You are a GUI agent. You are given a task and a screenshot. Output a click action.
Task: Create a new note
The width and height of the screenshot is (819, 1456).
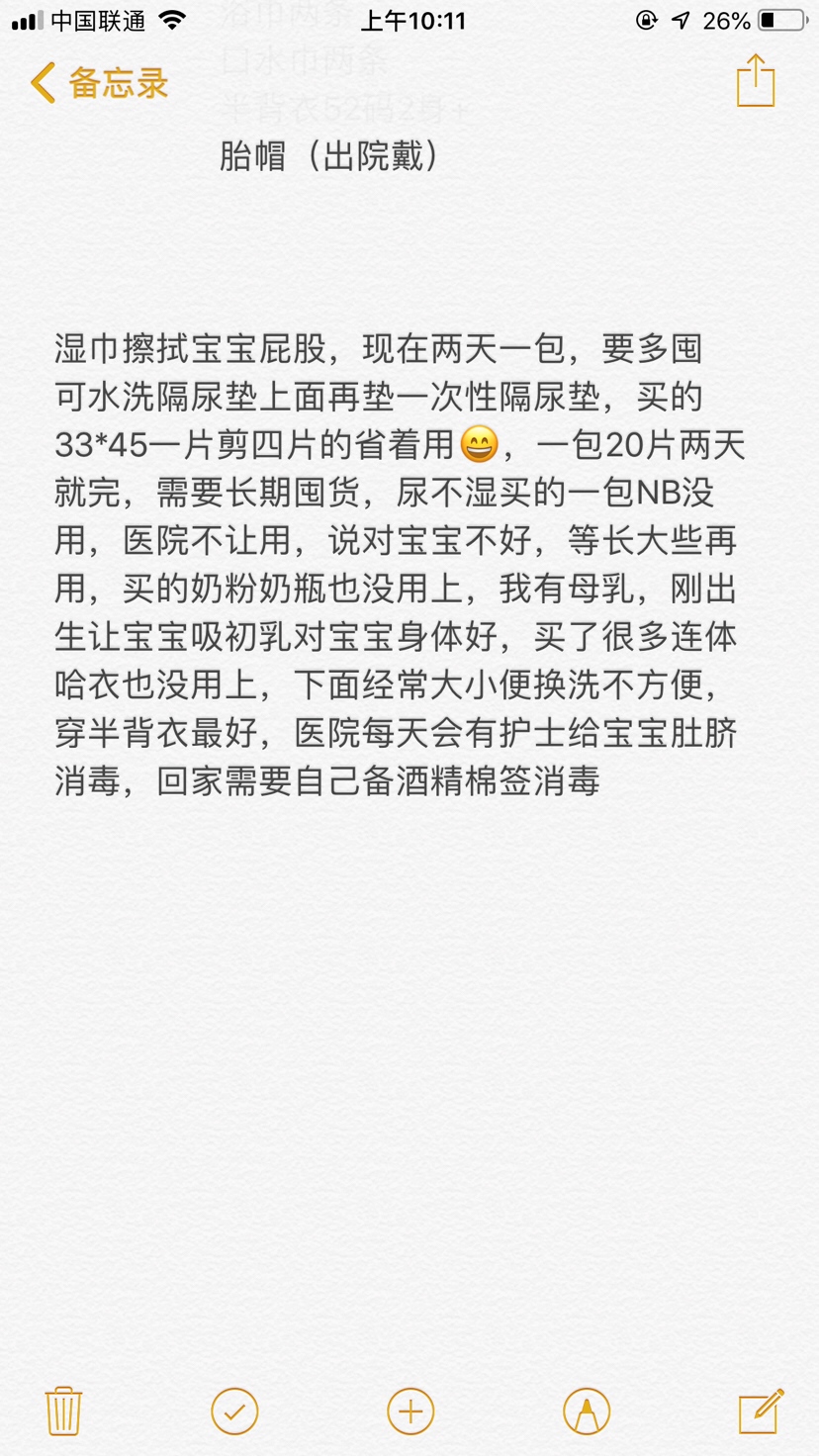[761, 1410]
